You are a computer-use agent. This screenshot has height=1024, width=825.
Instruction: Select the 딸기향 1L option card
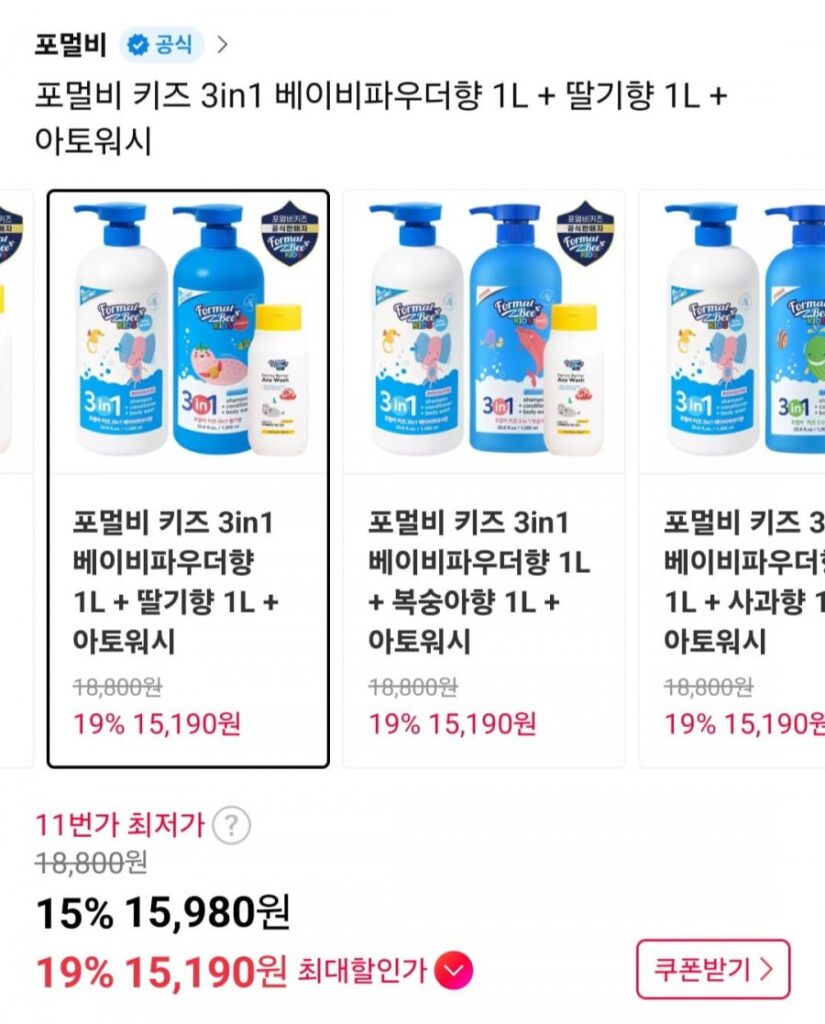tap(188, 478)
